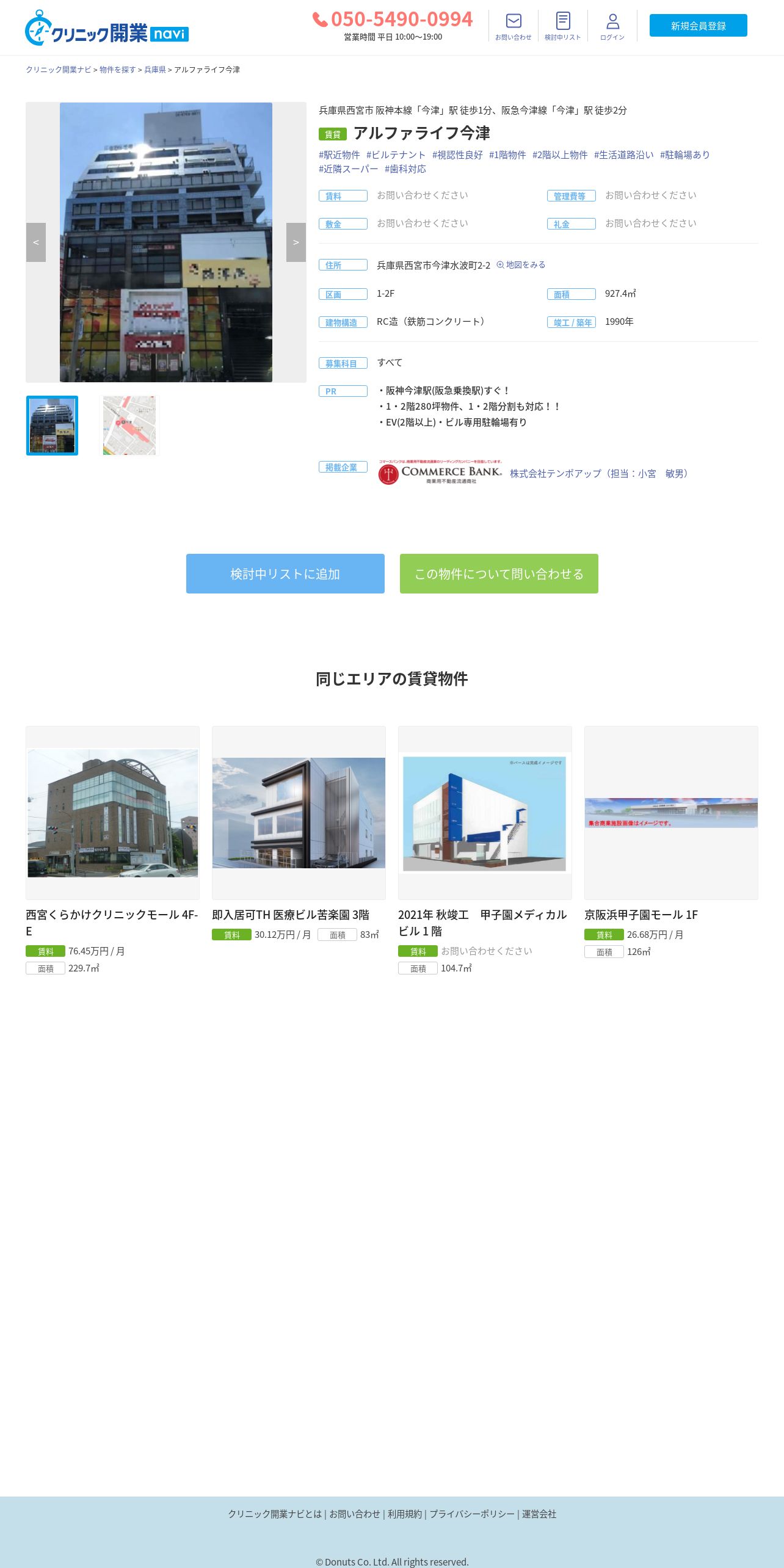Open 西宮くらかけクリニックモール 4F-E listing
The image size is (784, 1568).
click(112, 923)
